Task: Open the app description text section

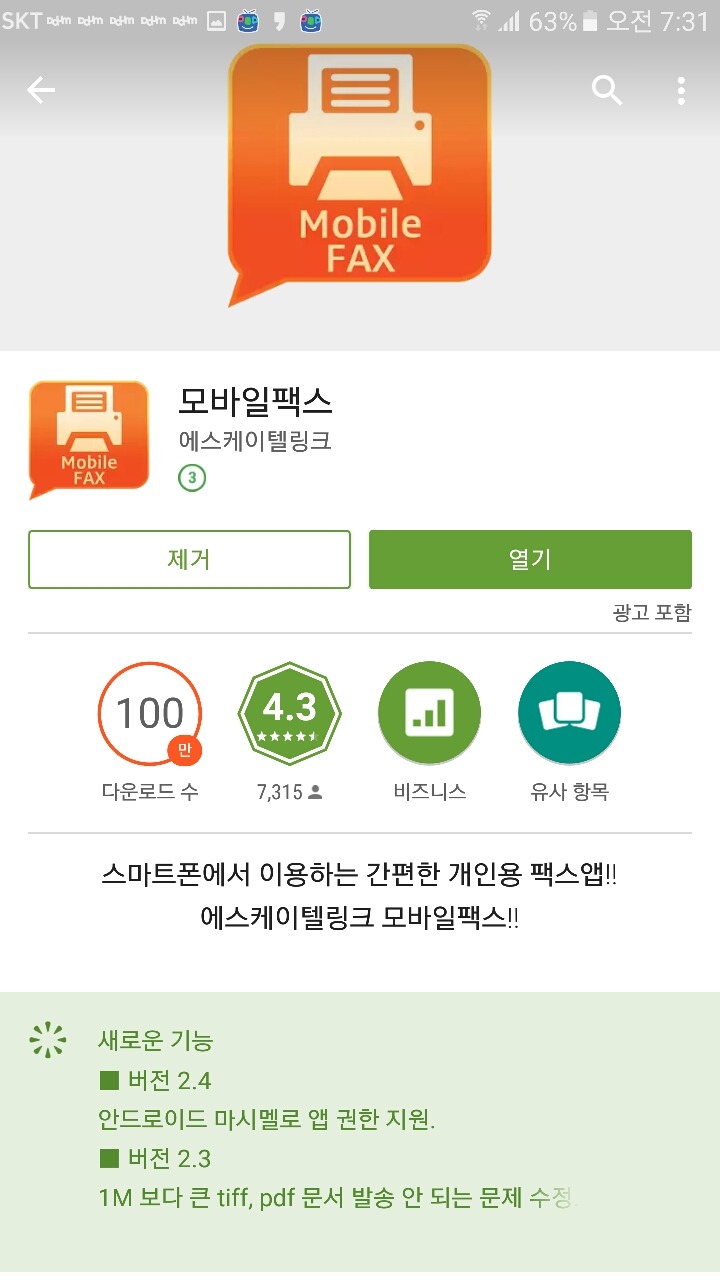Action: (360, 895)
